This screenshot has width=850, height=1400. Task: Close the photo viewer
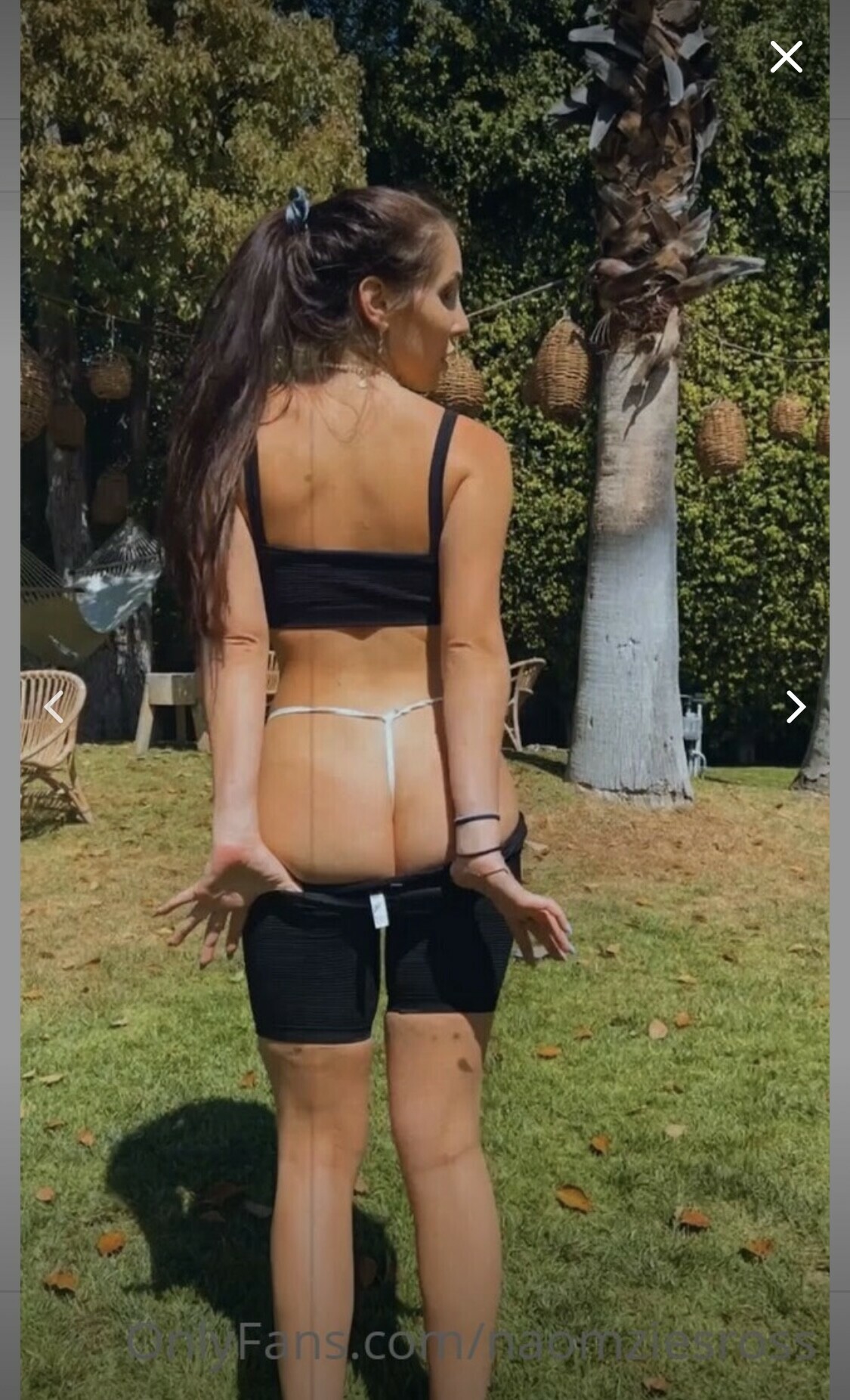786,57
